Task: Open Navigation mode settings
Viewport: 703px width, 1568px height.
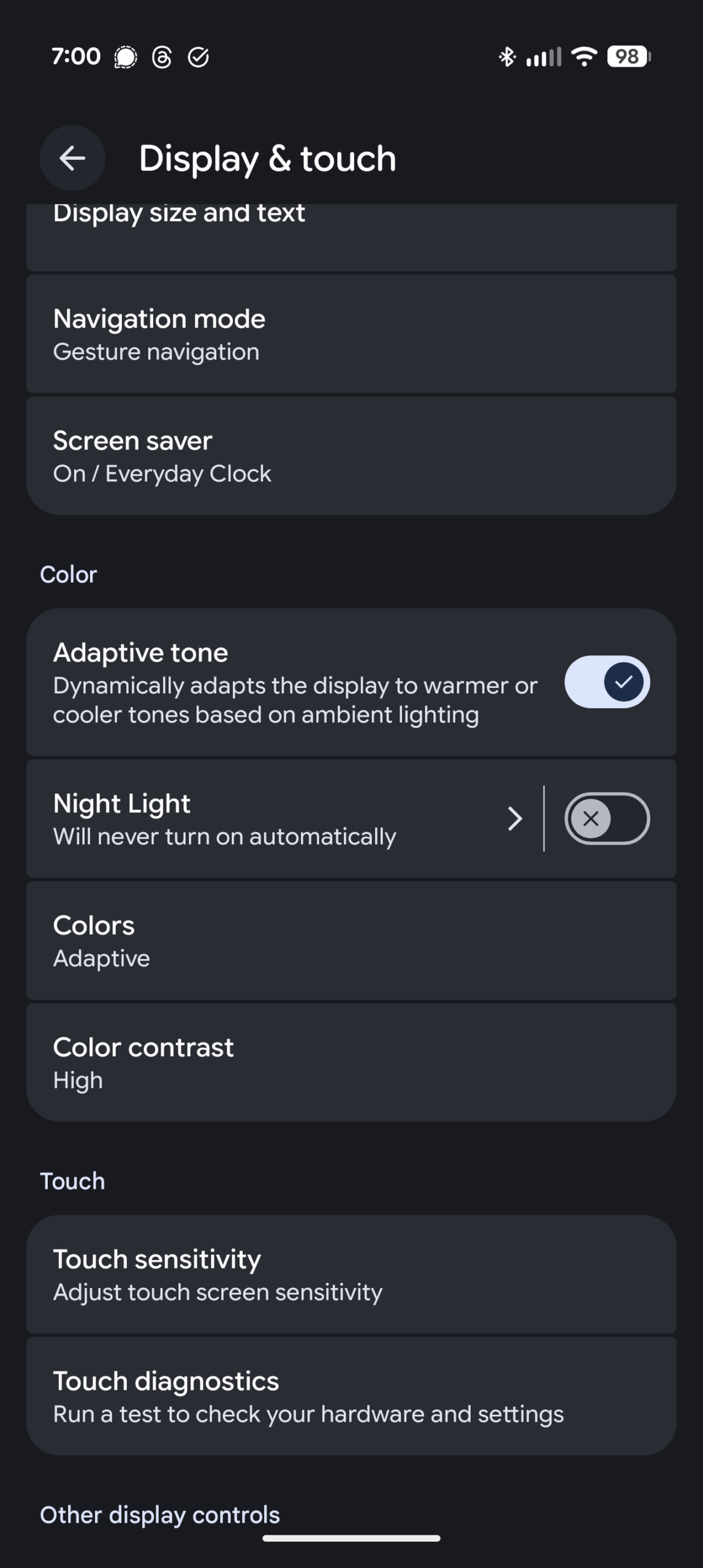Action: point(351,334)
